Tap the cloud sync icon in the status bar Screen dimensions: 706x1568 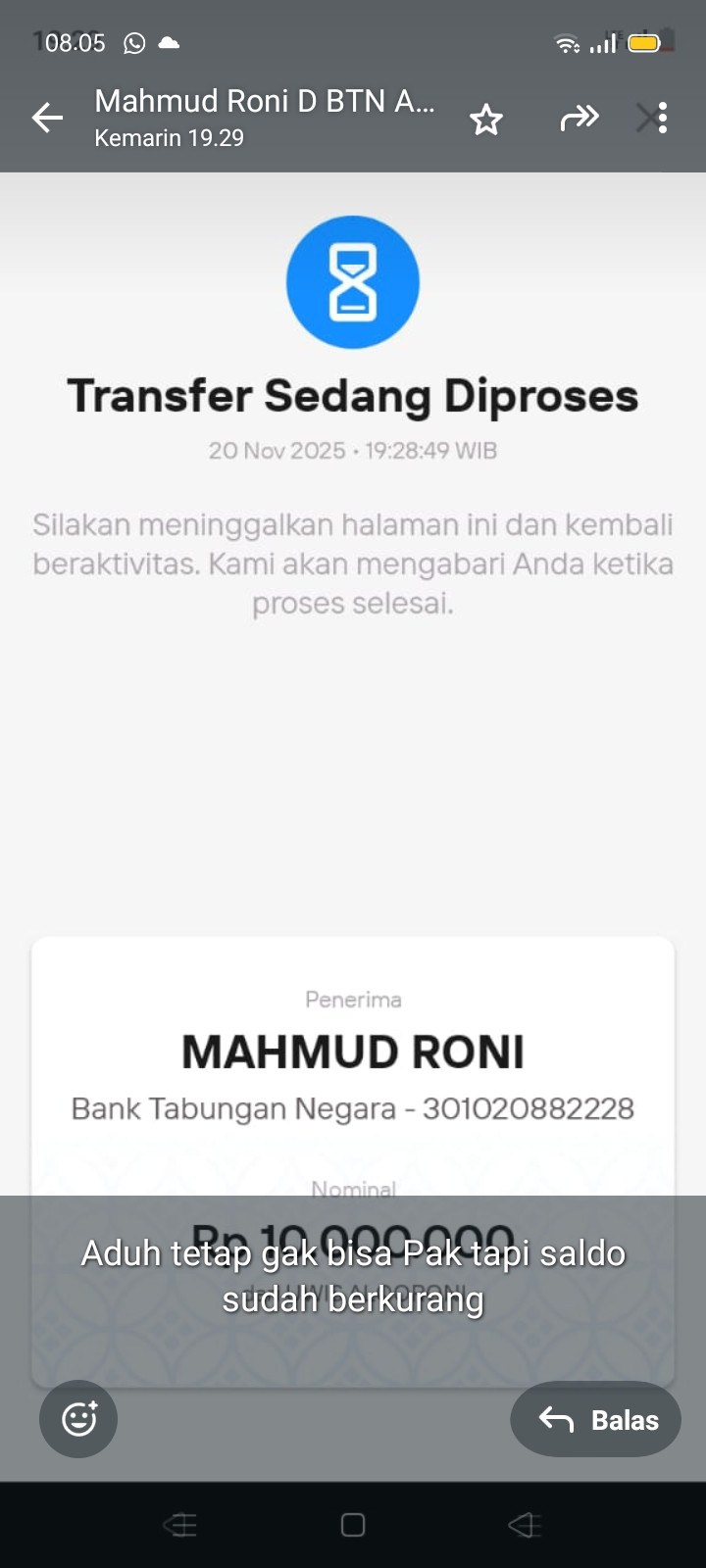coord(169,42)
